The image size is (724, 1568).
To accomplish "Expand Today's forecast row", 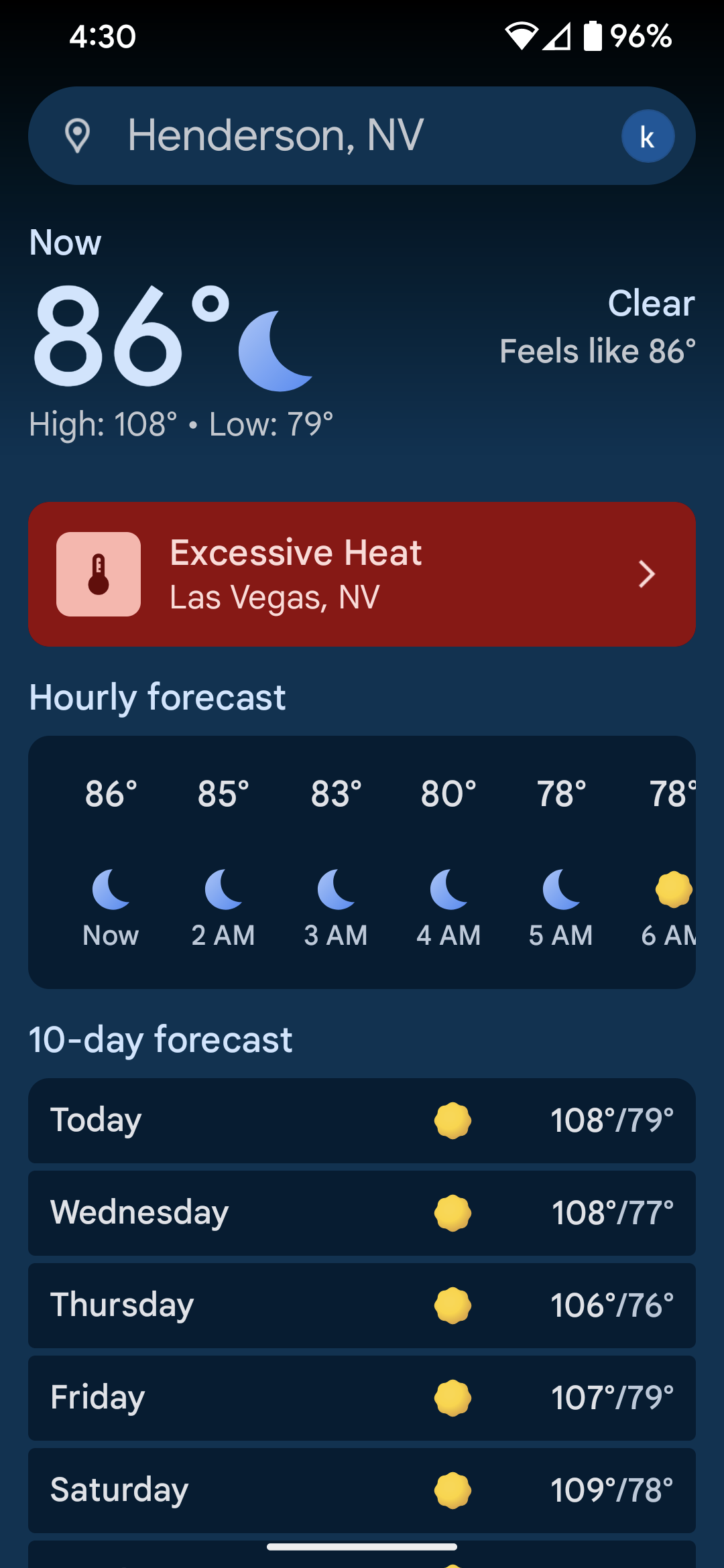I will coord(362,1120).
